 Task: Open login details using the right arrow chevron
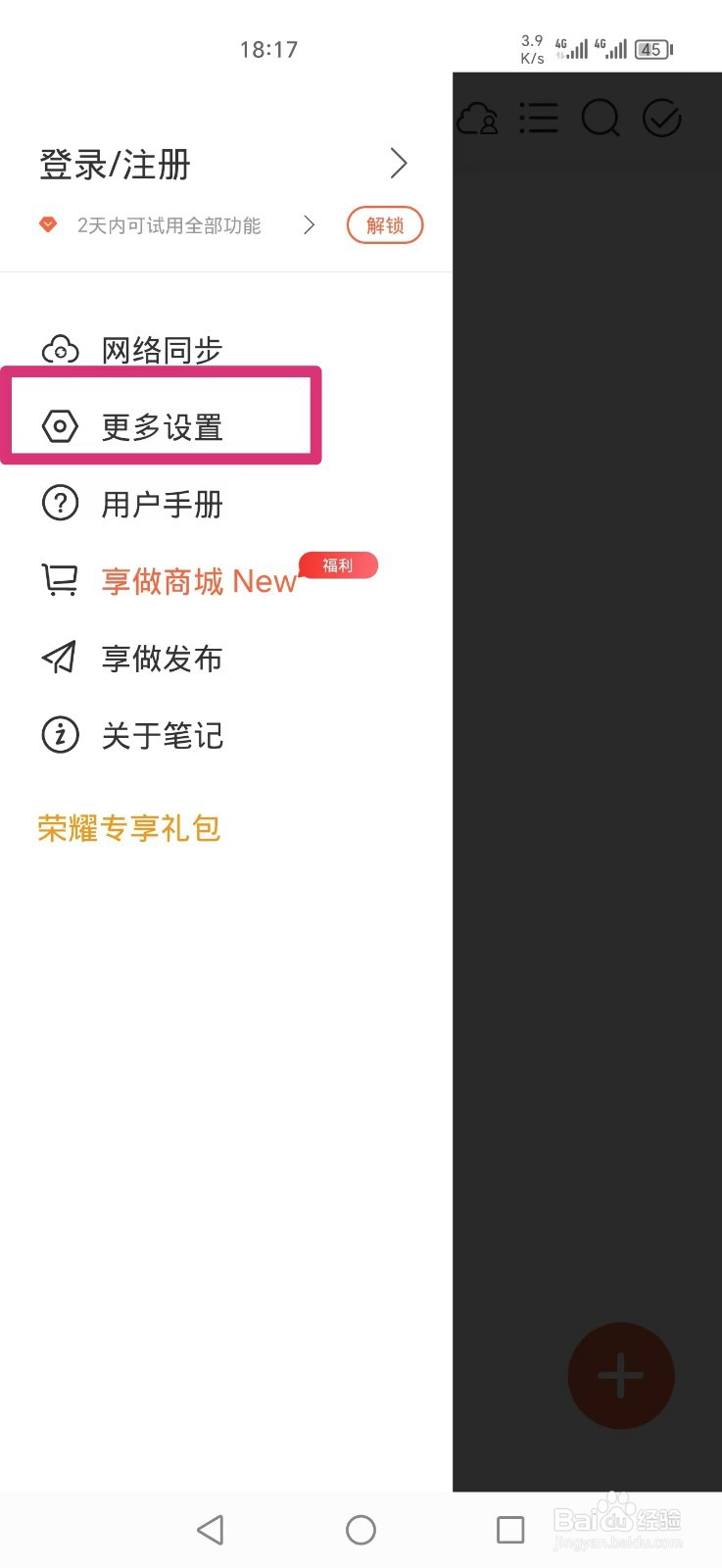[x=398, y=164]
